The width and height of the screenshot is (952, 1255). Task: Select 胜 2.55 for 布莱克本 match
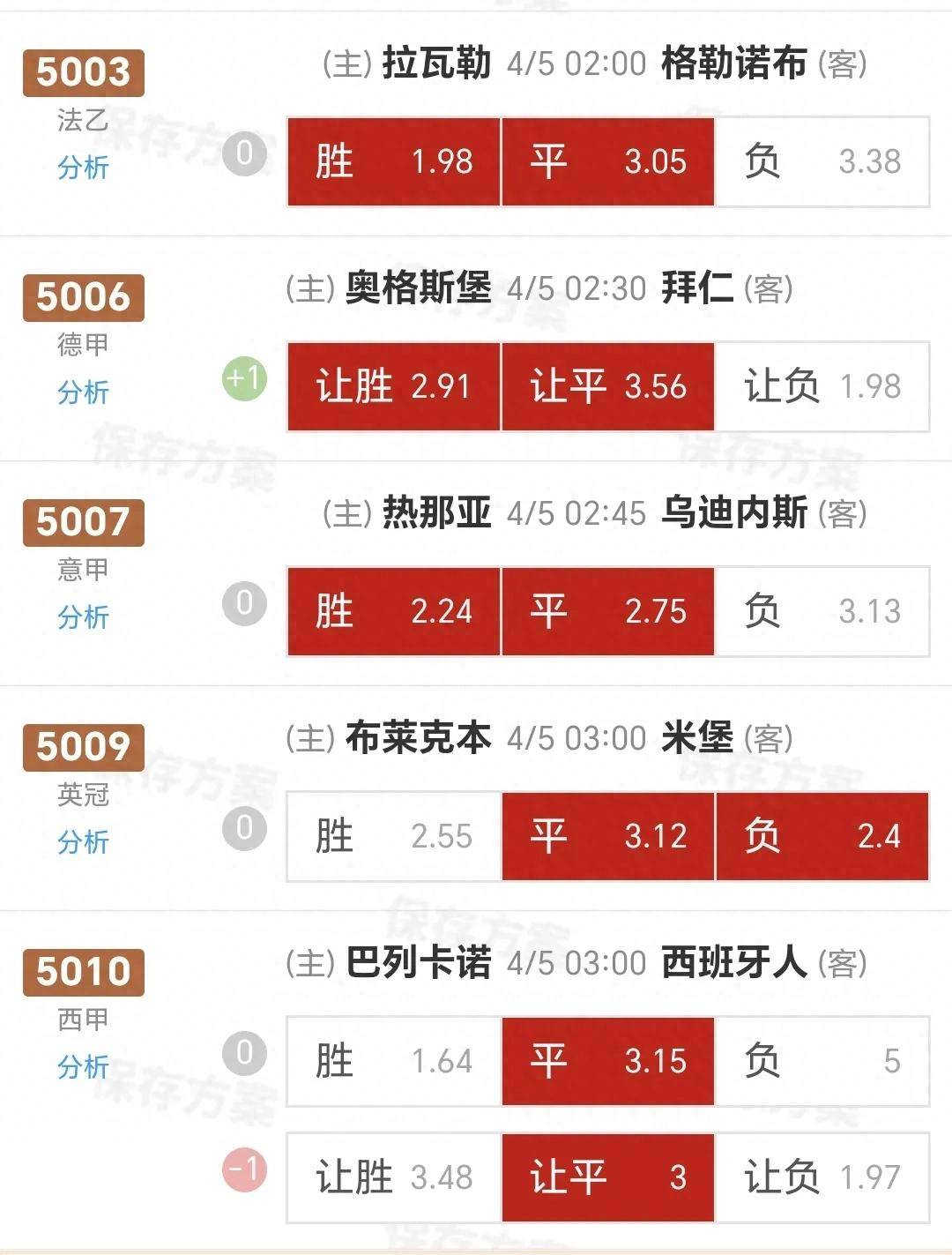394,836
